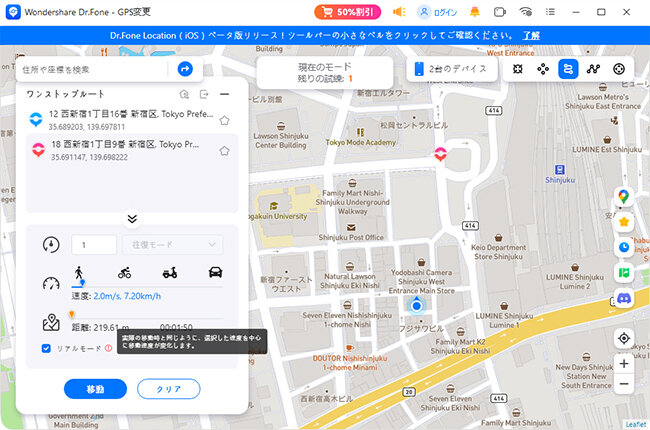
Task: Collapse the one-stop route panel
Action: pos(224,93)
